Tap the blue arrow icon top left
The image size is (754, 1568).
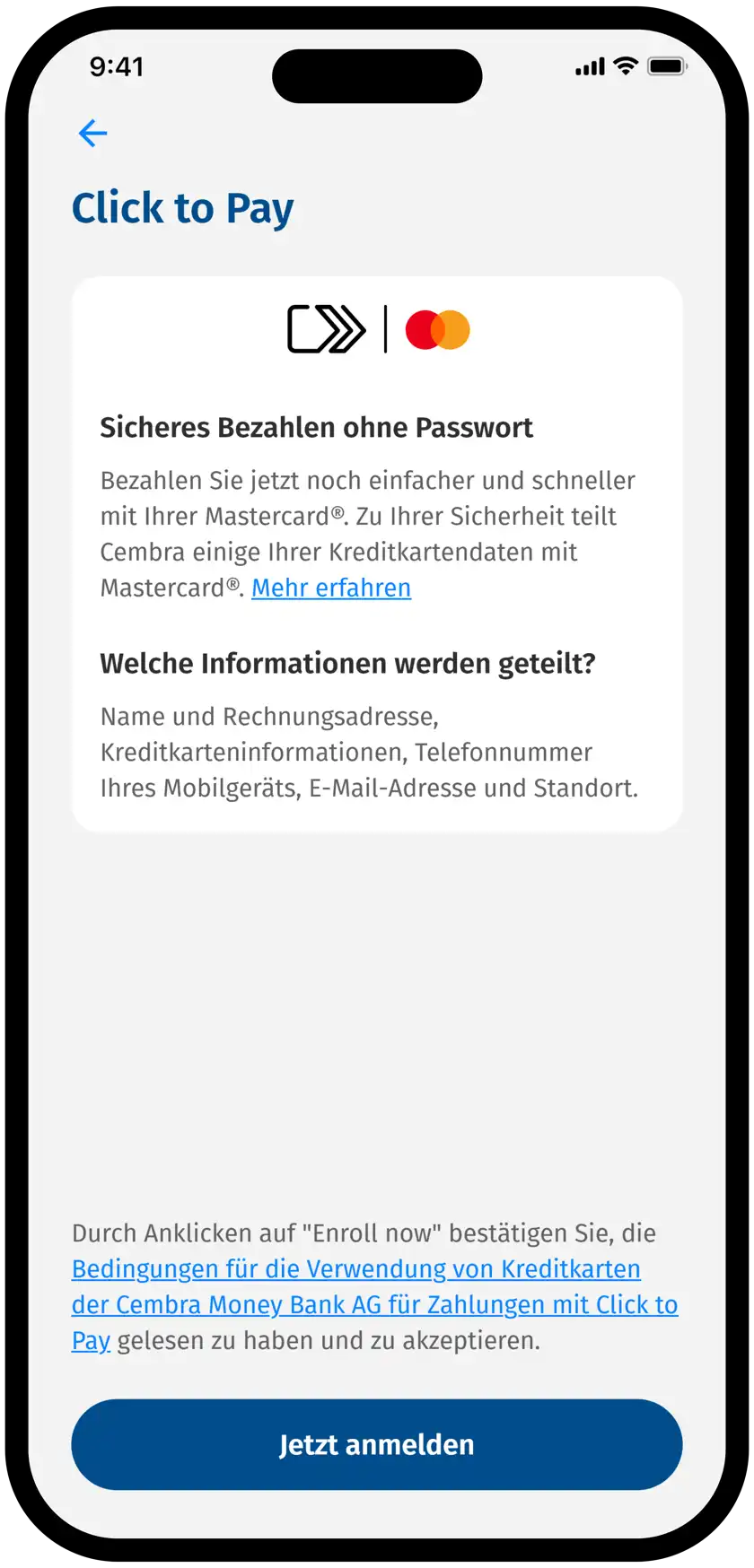click(x=92, y=133)
